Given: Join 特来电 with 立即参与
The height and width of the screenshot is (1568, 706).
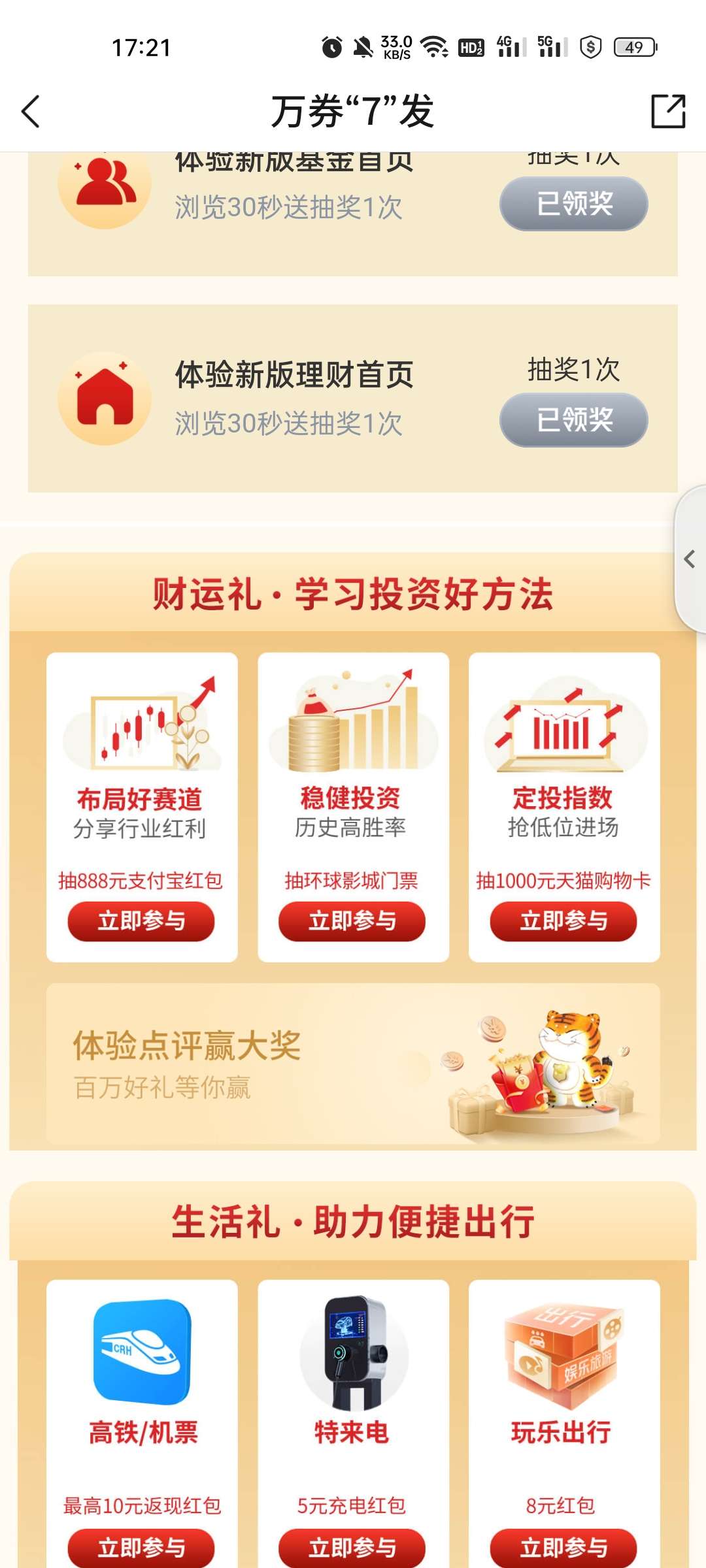Looking at the screenshot, I should (352, 1547).
